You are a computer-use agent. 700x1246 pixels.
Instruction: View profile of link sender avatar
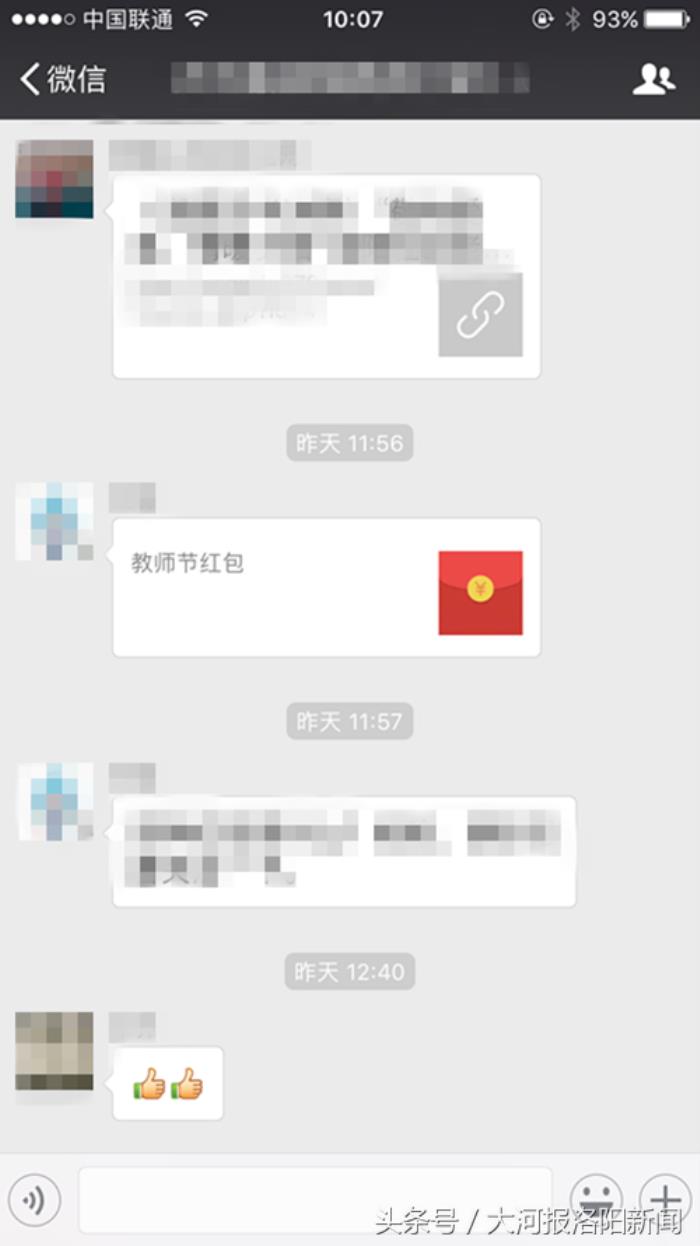[x=55, y=179]
